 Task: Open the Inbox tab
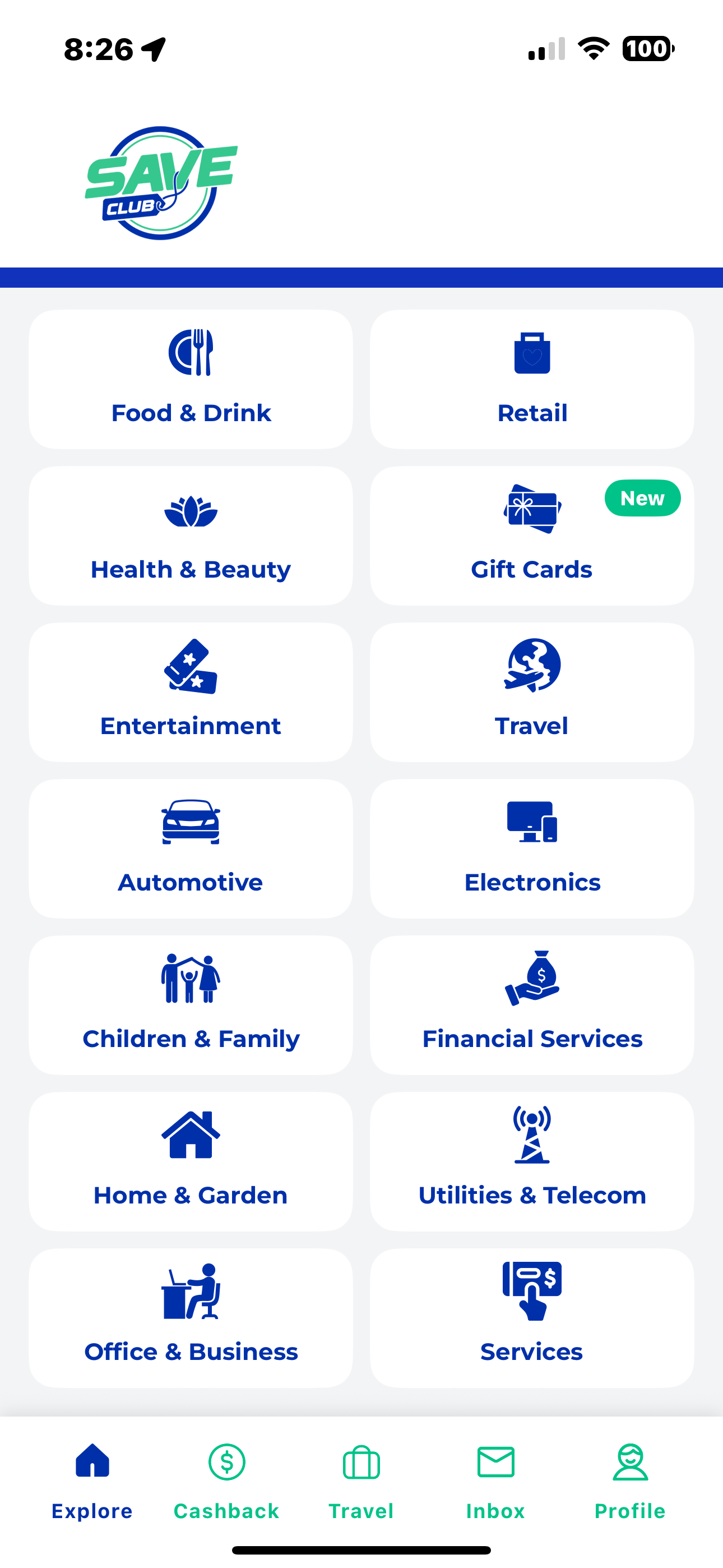tap(495, 1481)
